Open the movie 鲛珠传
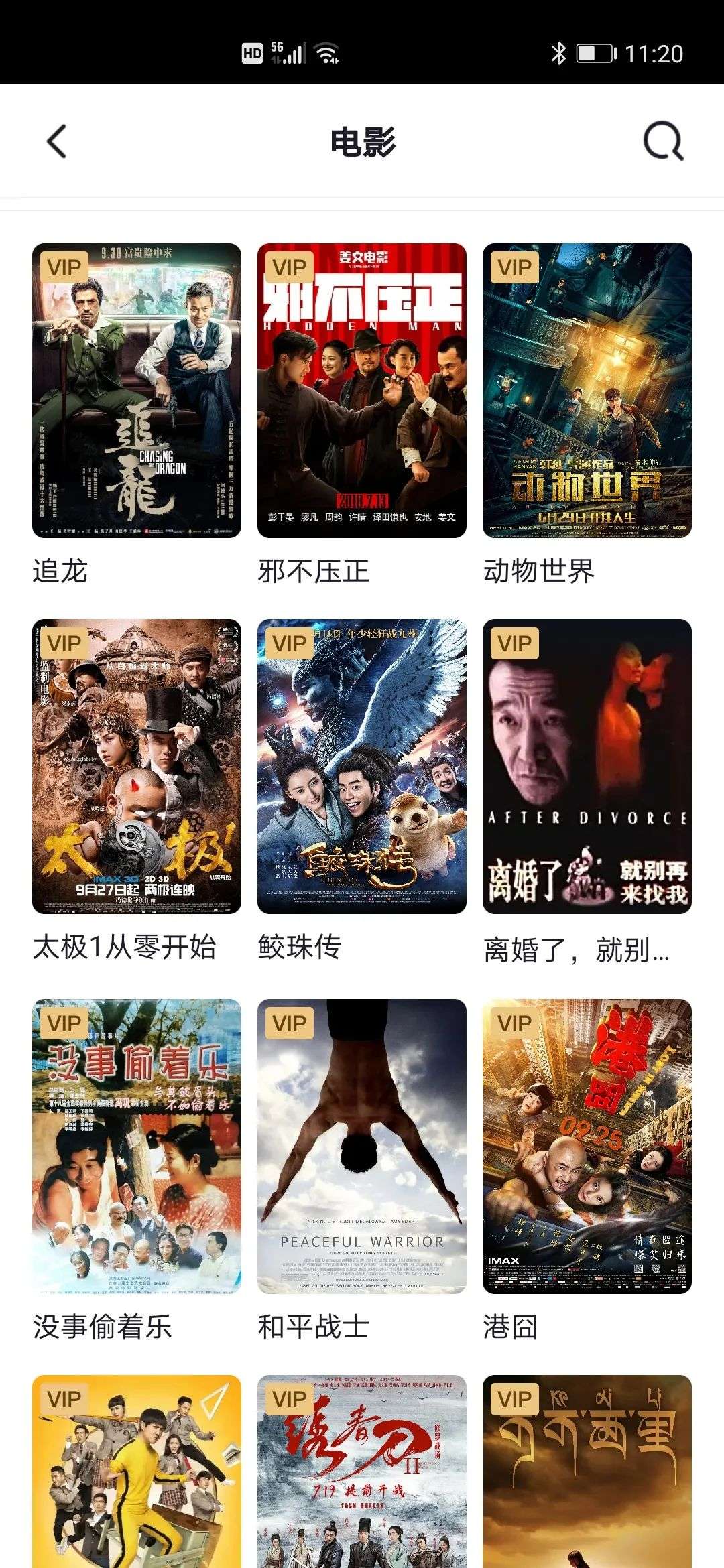This screenshot has height=1568, width=724. [361, 766]
